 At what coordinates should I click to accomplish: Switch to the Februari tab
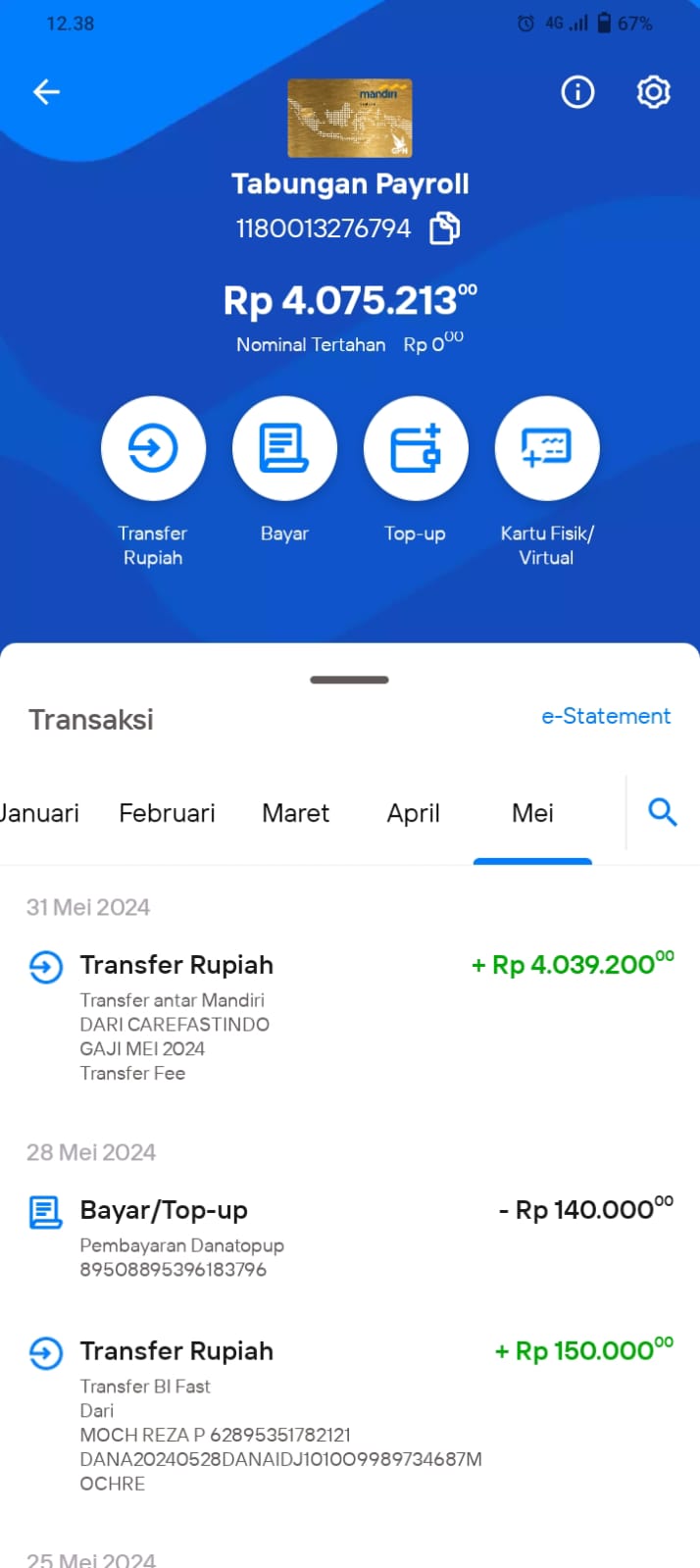[167, 814]
